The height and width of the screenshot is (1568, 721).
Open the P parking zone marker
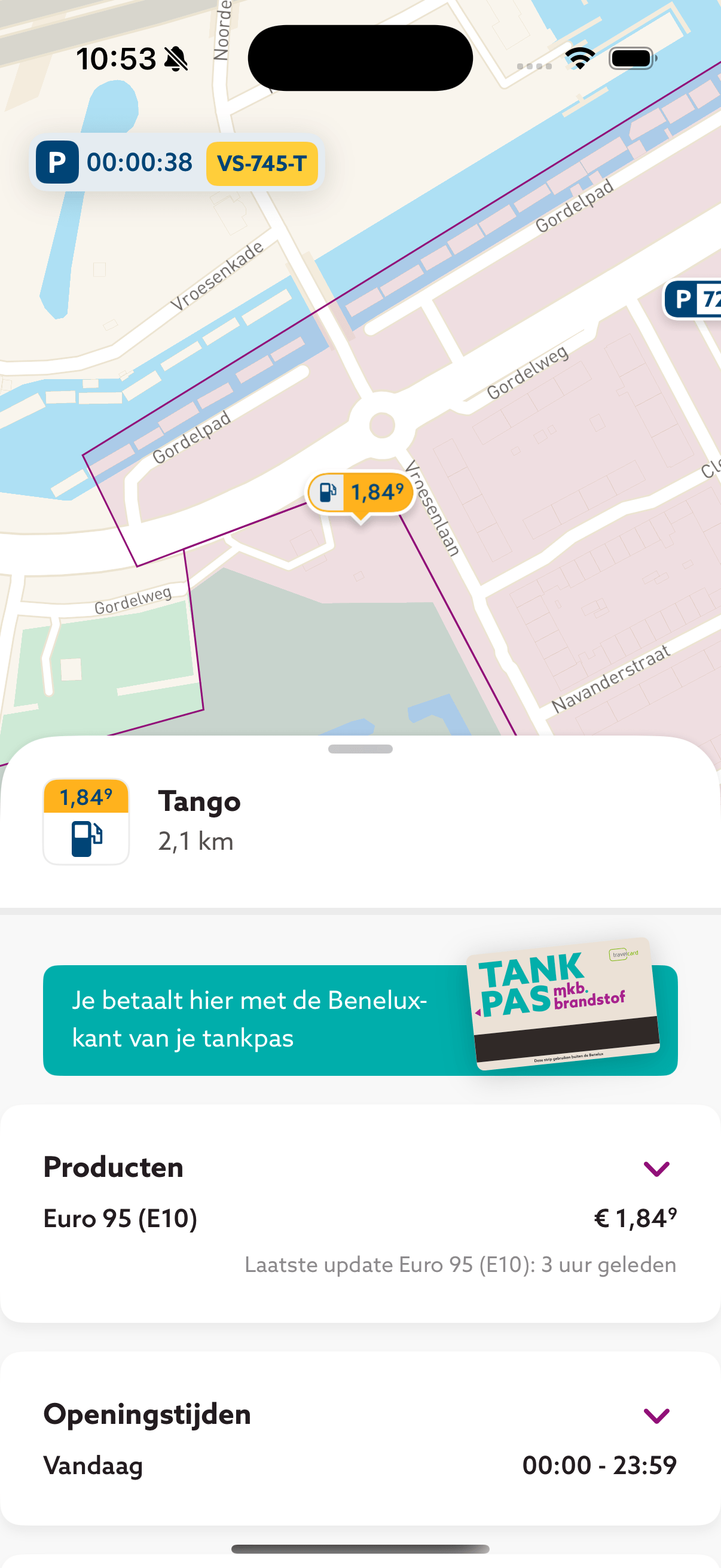[693, 300]
